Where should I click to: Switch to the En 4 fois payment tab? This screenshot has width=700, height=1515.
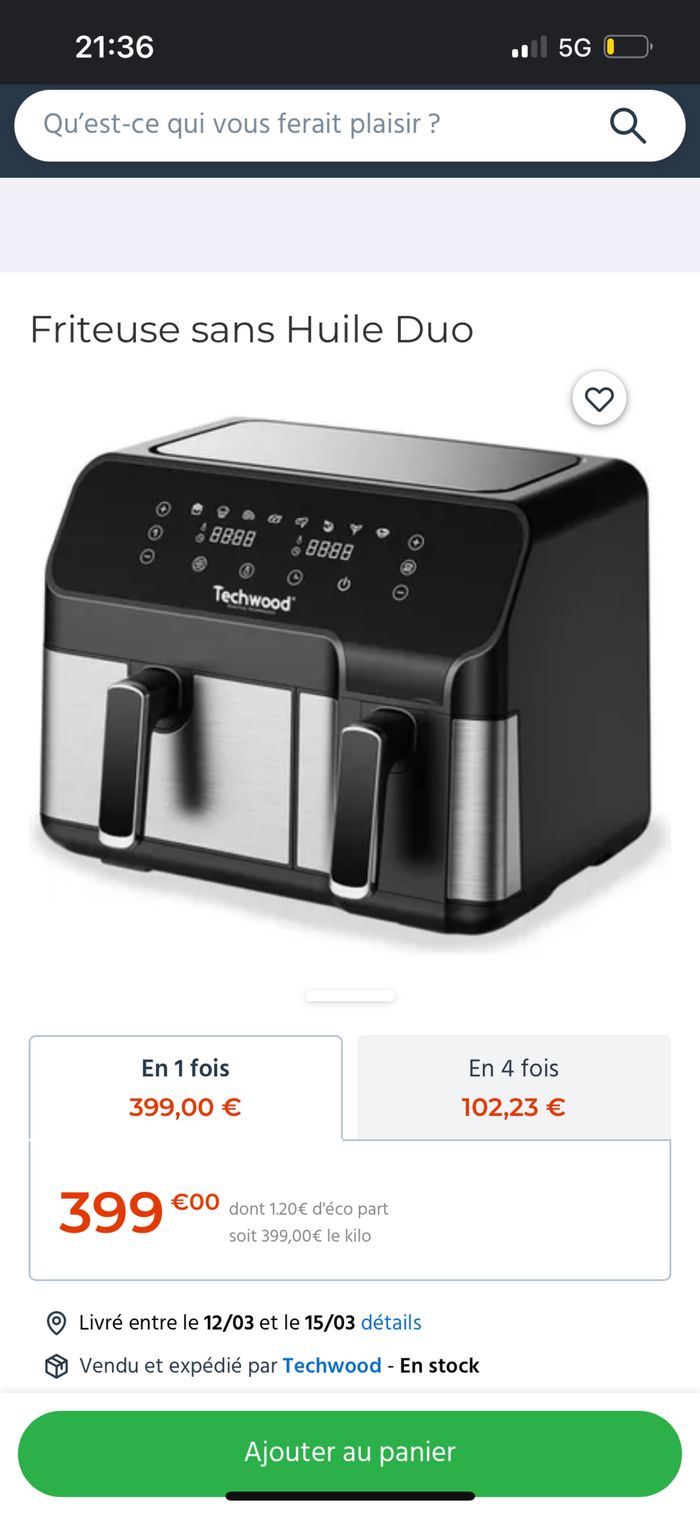coord(513,1087)
